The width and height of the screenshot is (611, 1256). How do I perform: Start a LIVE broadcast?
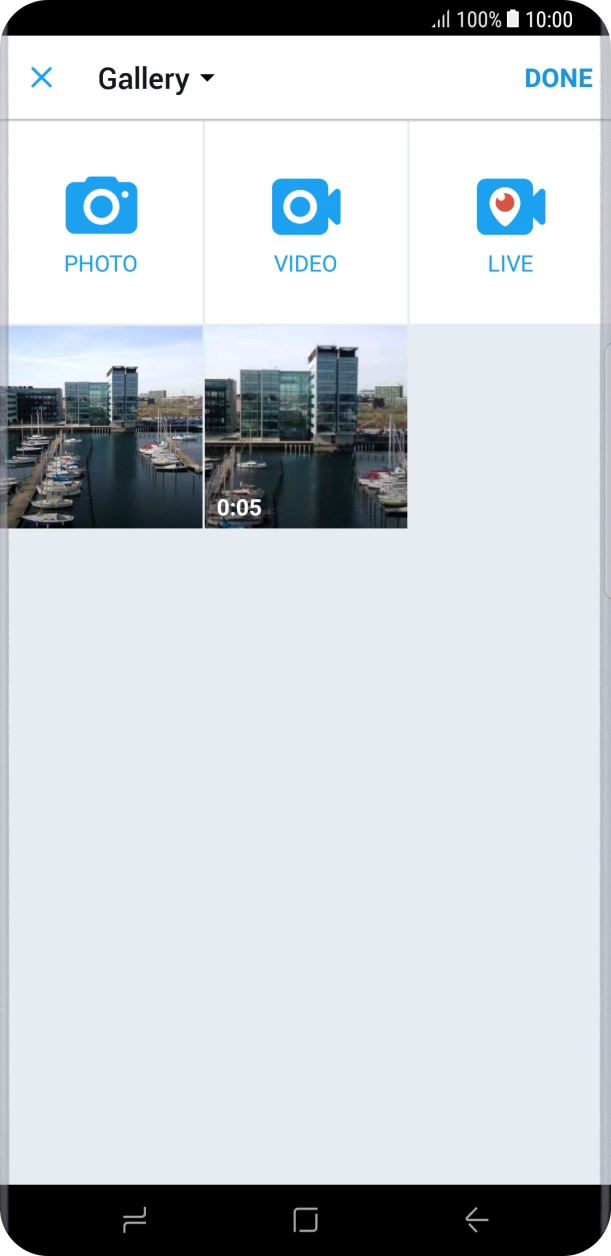(510, 224)
